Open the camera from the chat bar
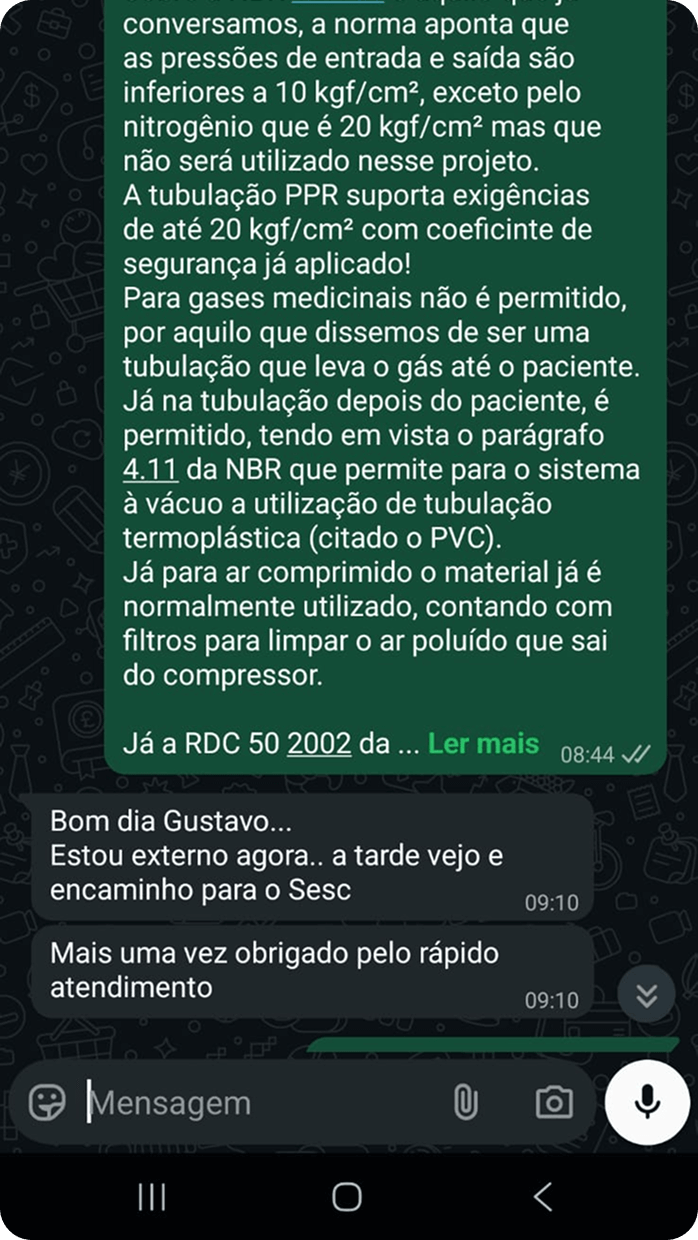Image resolution: width=698 pixels, height=1240 pixels. point(554,1103)
